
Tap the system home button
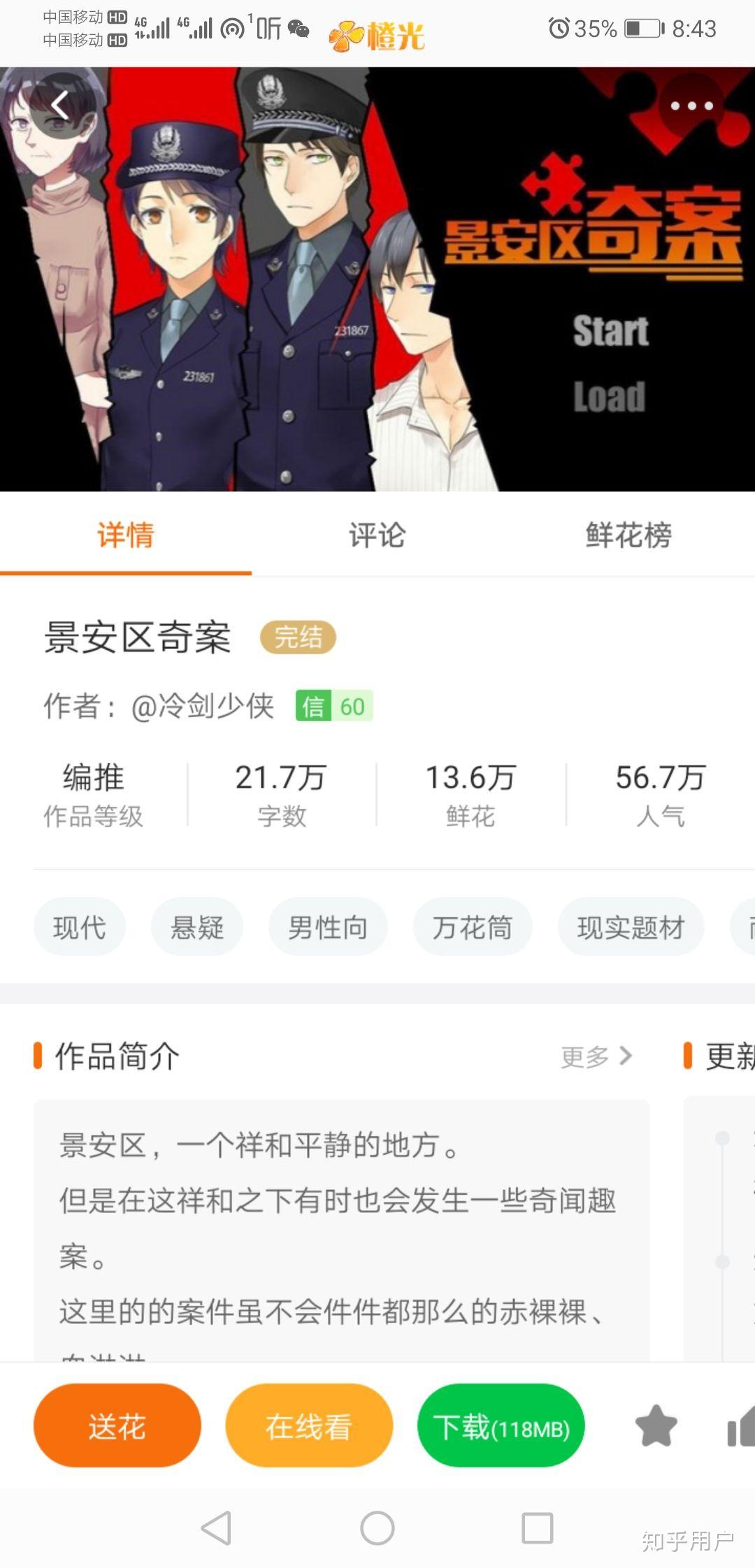point(377,1528)
